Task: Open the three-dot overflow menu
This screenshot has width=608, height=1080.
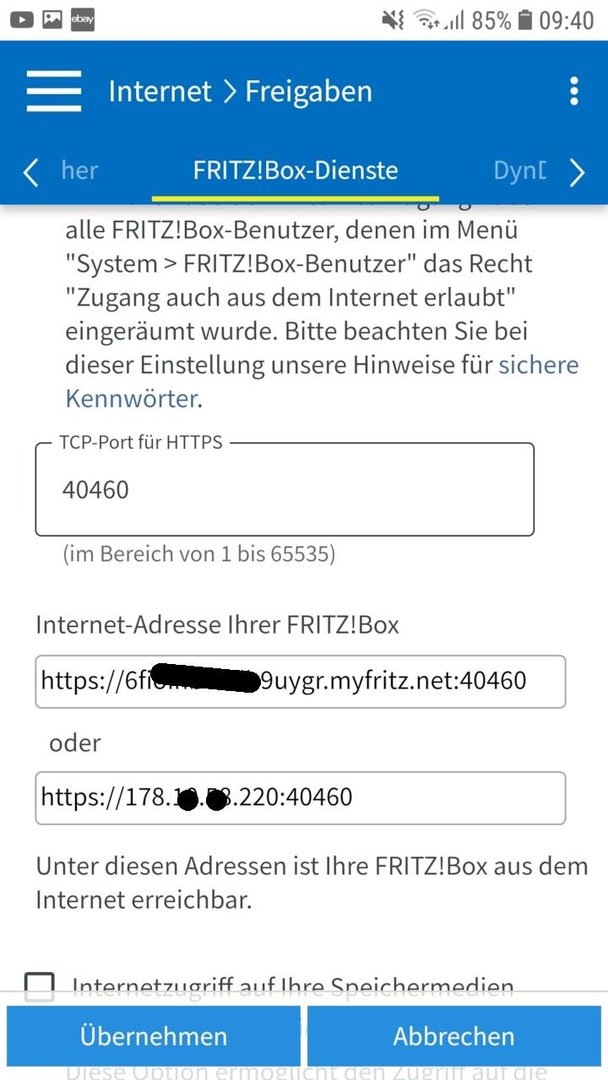Action: tap(573, 91)
